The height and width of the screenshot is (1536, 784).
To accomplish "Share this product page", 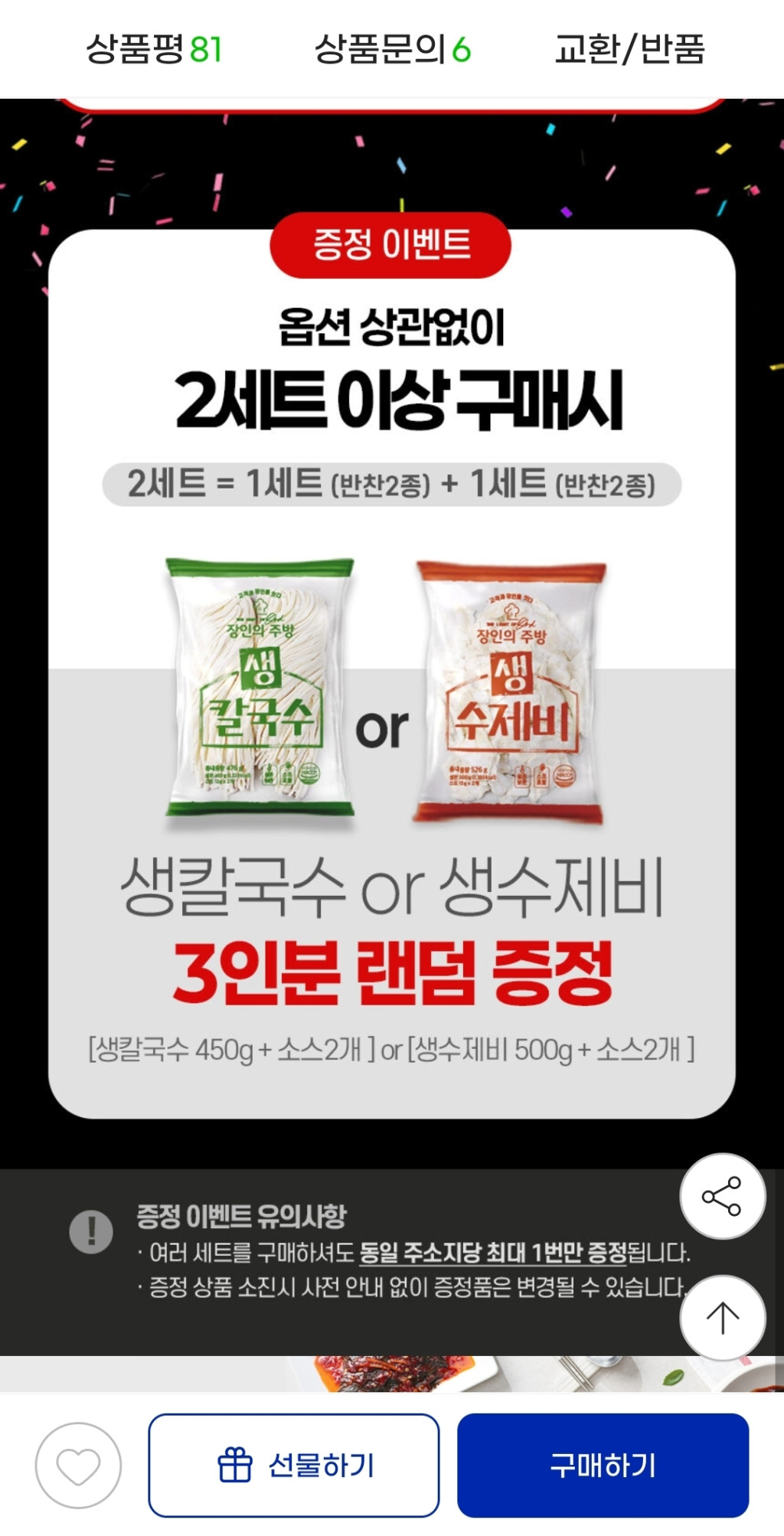I will [722, 1196].
